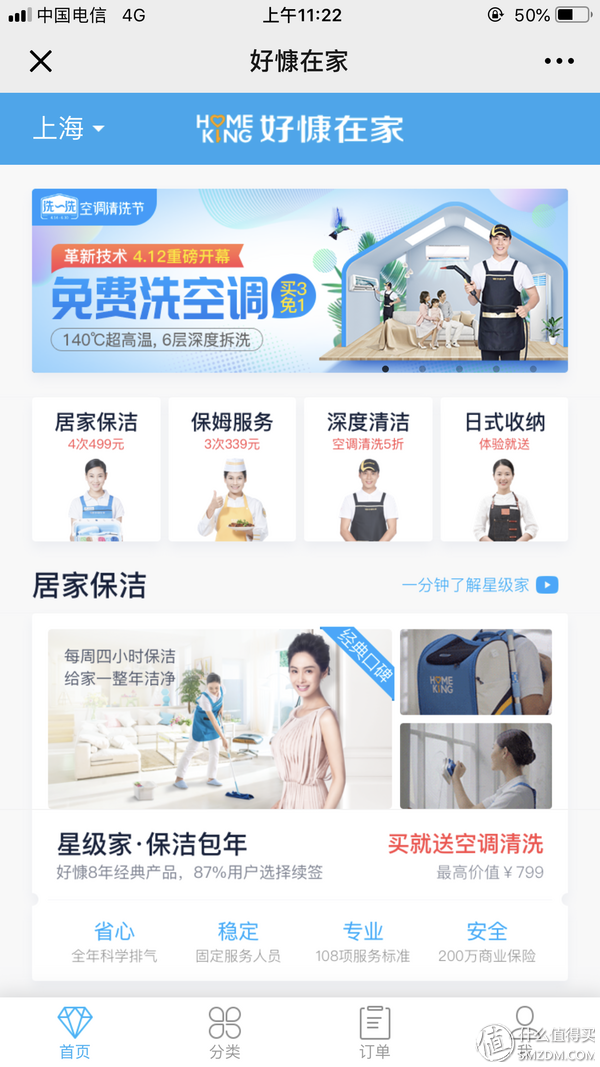Switch to the 首页 tab

click(75, 1032)
